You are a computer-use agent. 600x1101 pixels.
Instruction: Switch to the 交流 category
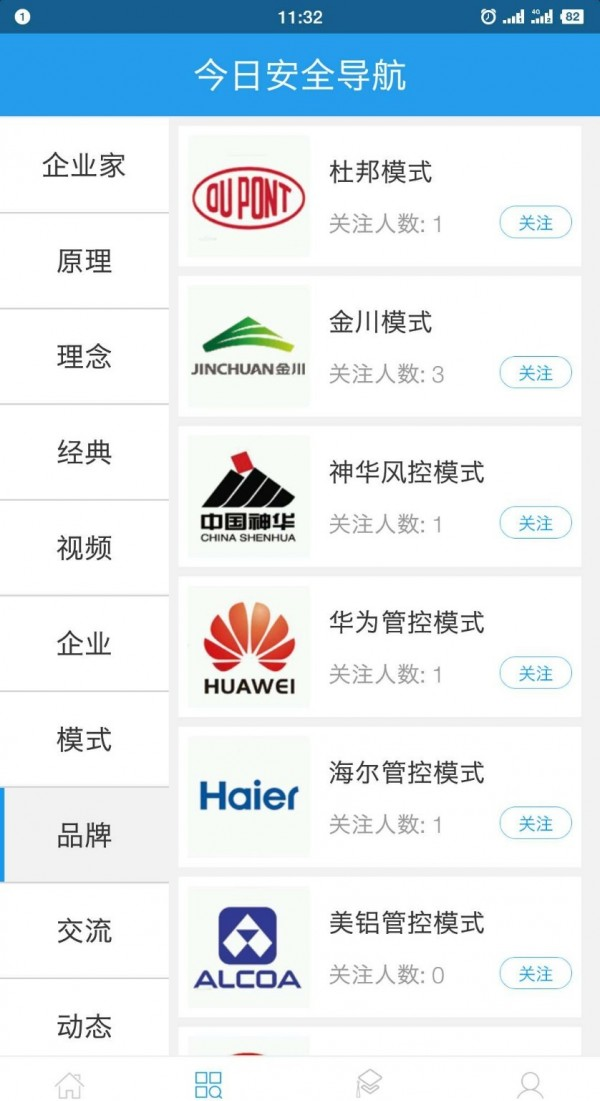[84, 931]
